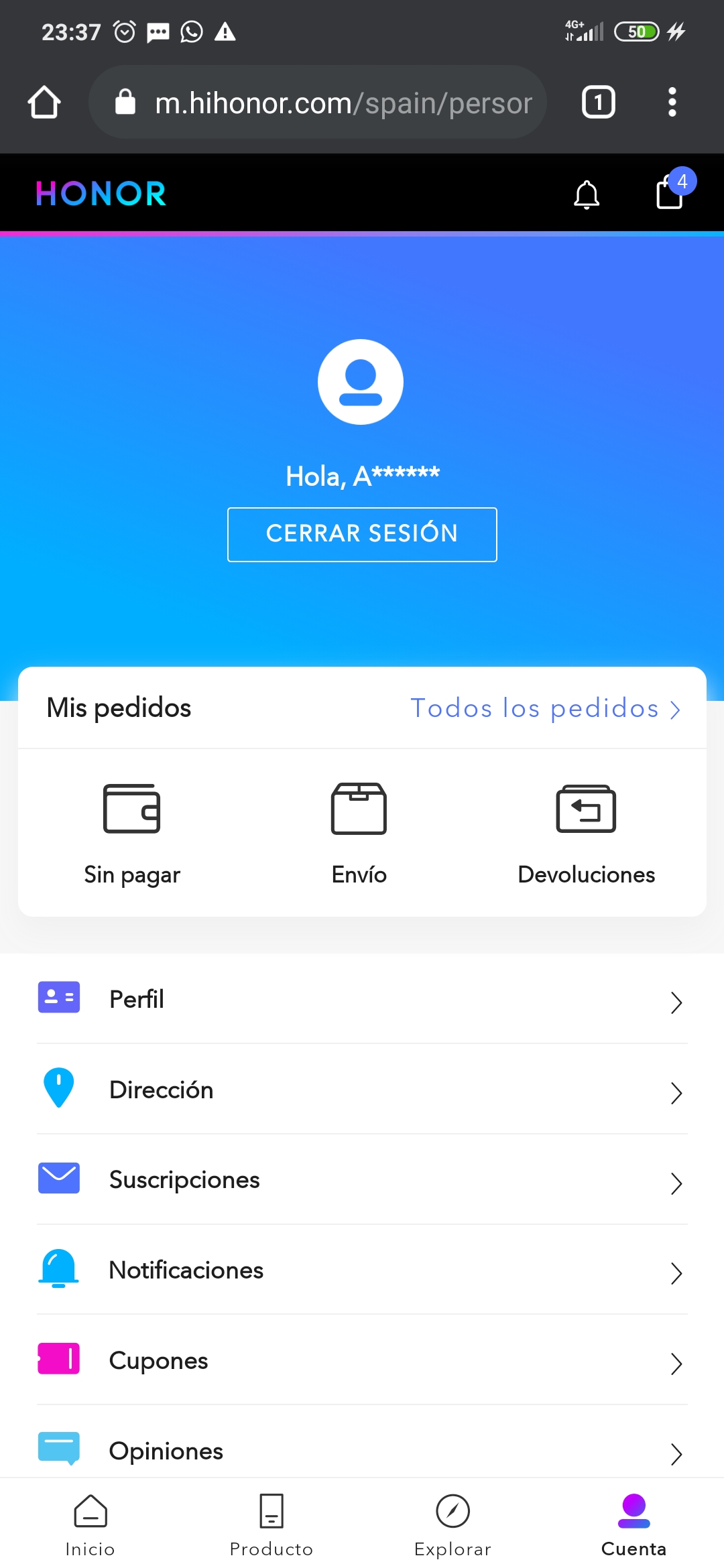The image size is (724, 1568).
Task: Open the Envío package icon
Action: [359, 809]
